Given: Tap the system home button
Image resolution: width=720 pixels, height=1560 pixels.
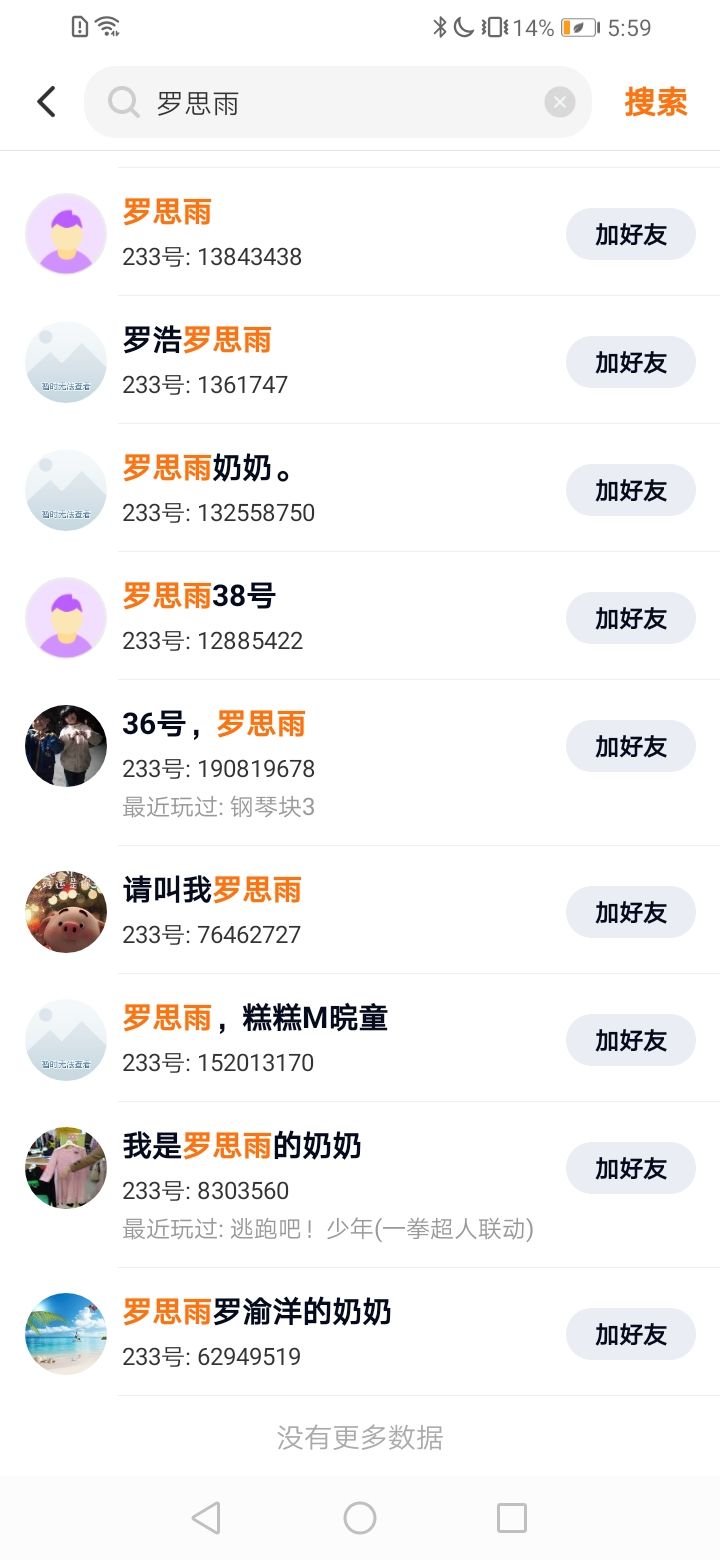Looking at the screenshot, I should (360, 1518).
